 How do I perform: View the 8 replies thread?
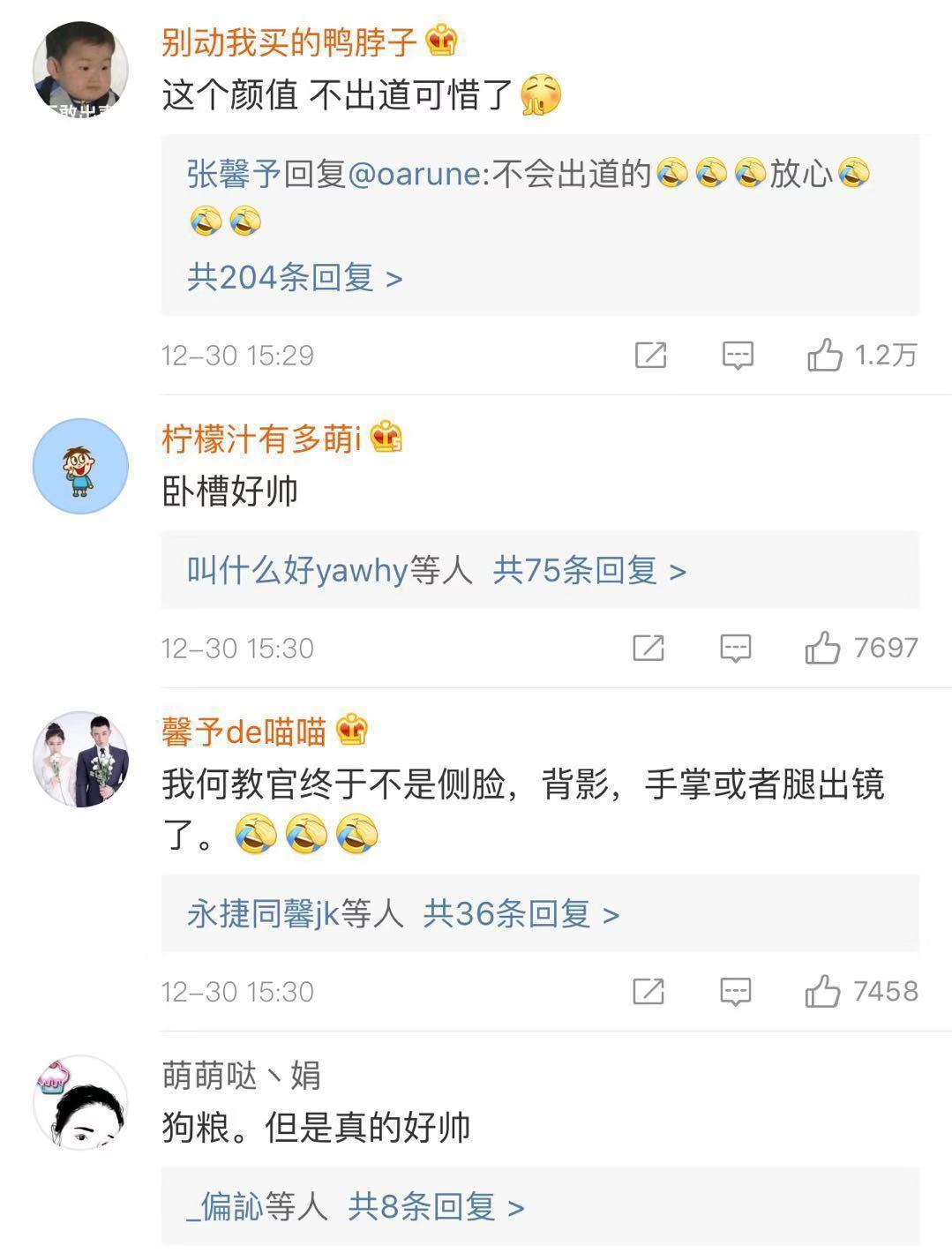[x=436, y=1206]
